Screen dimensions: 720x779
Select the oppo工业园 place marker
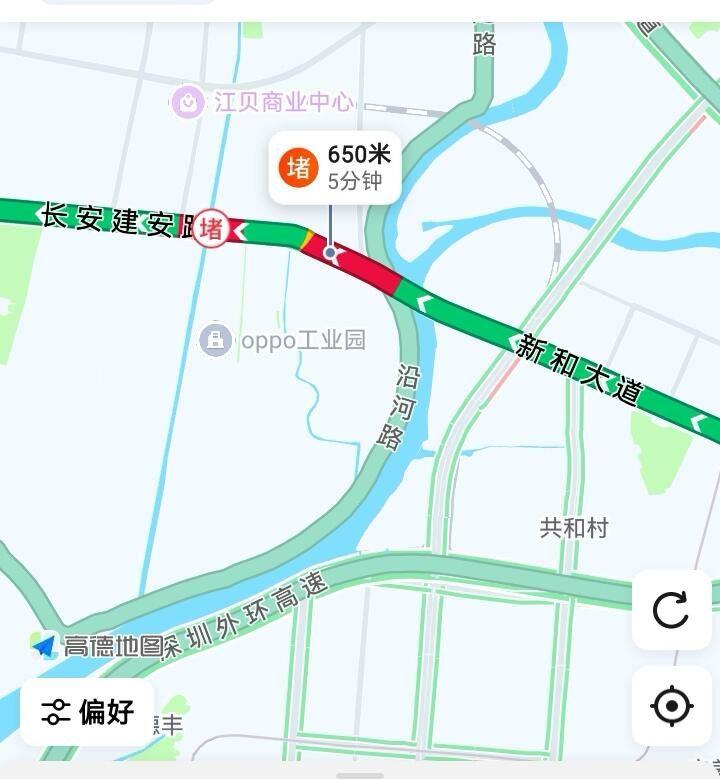(215, 340)
